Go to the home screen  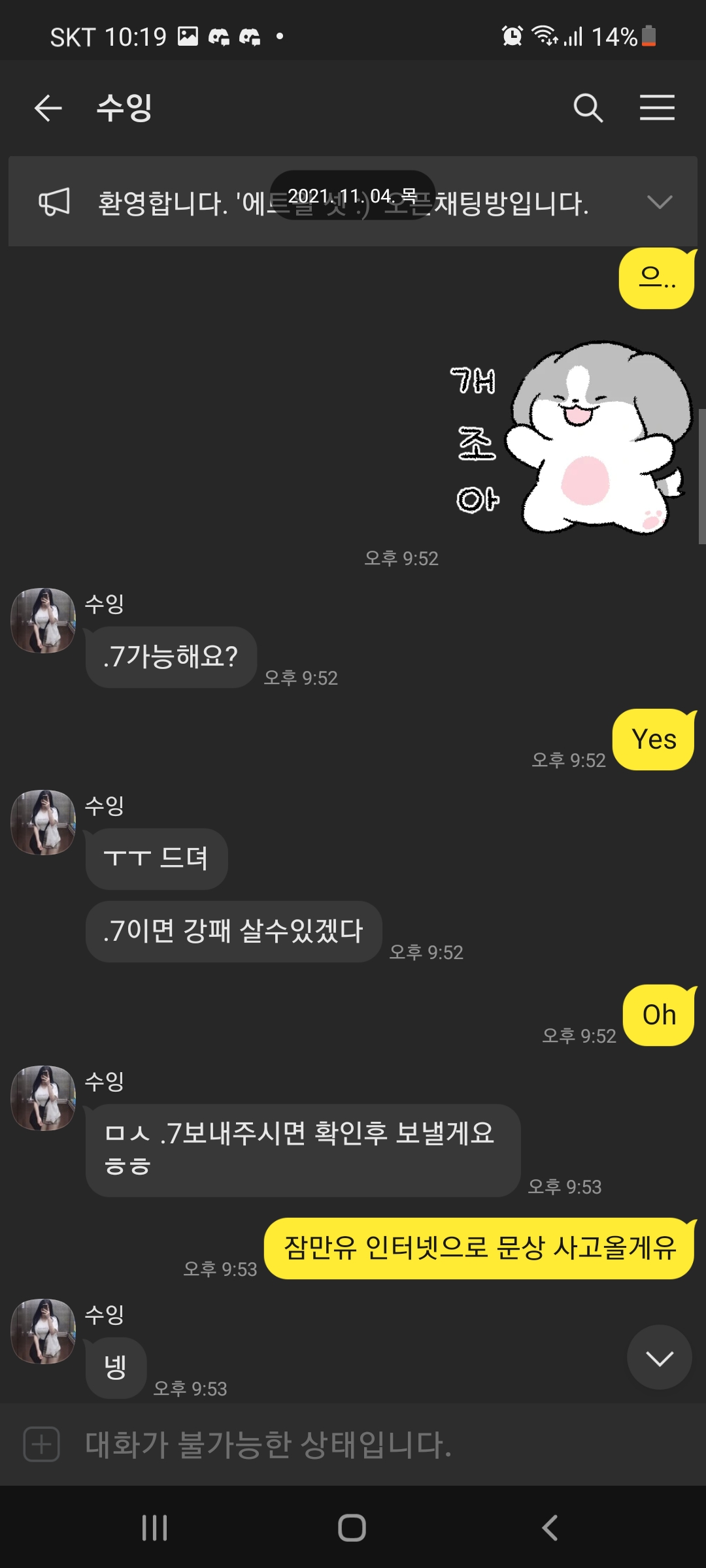pos(352,1527)
